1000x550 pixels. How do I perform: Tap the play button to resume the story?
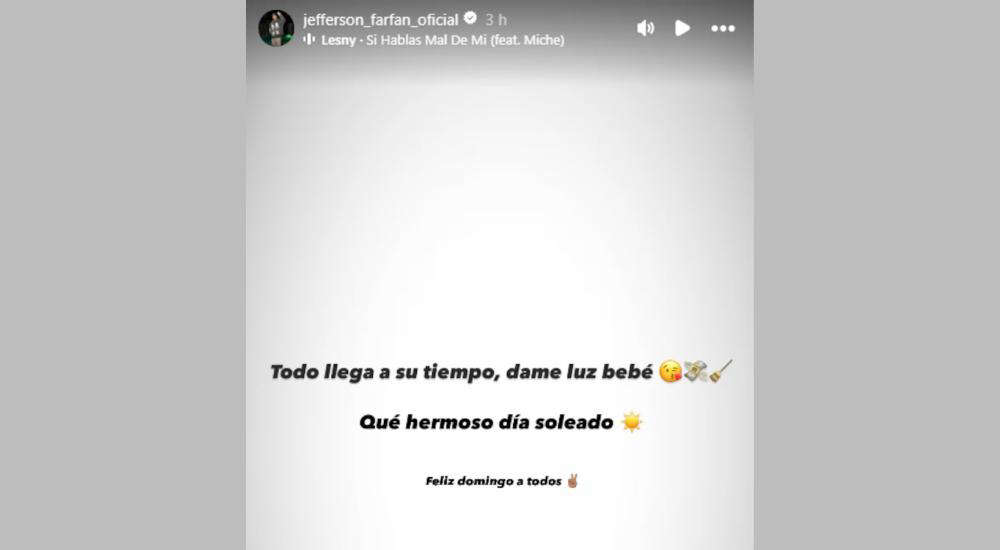click(x=682, y=28)
